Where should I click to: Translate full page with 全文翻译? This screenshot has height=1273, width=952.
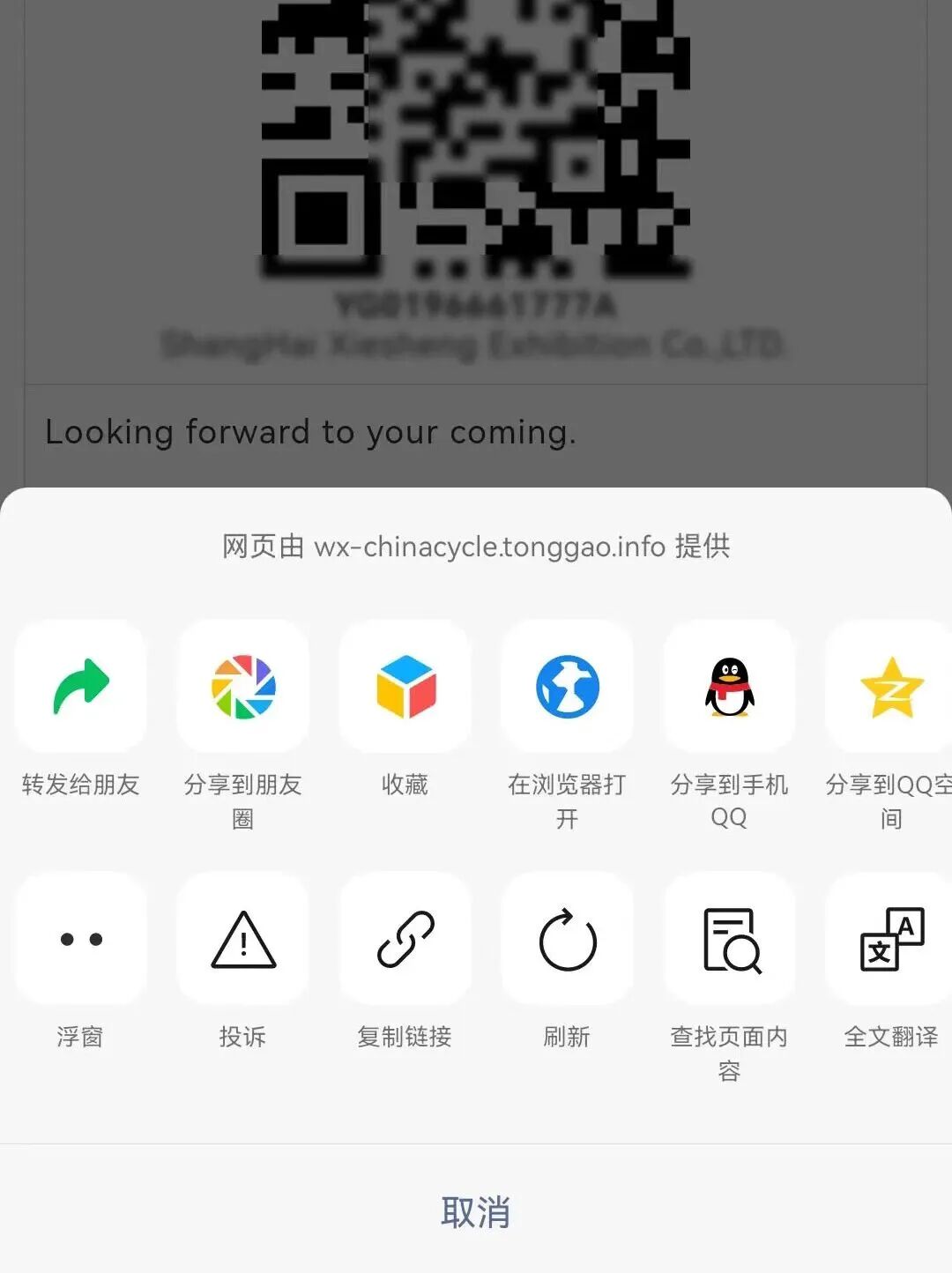point(890,939)
